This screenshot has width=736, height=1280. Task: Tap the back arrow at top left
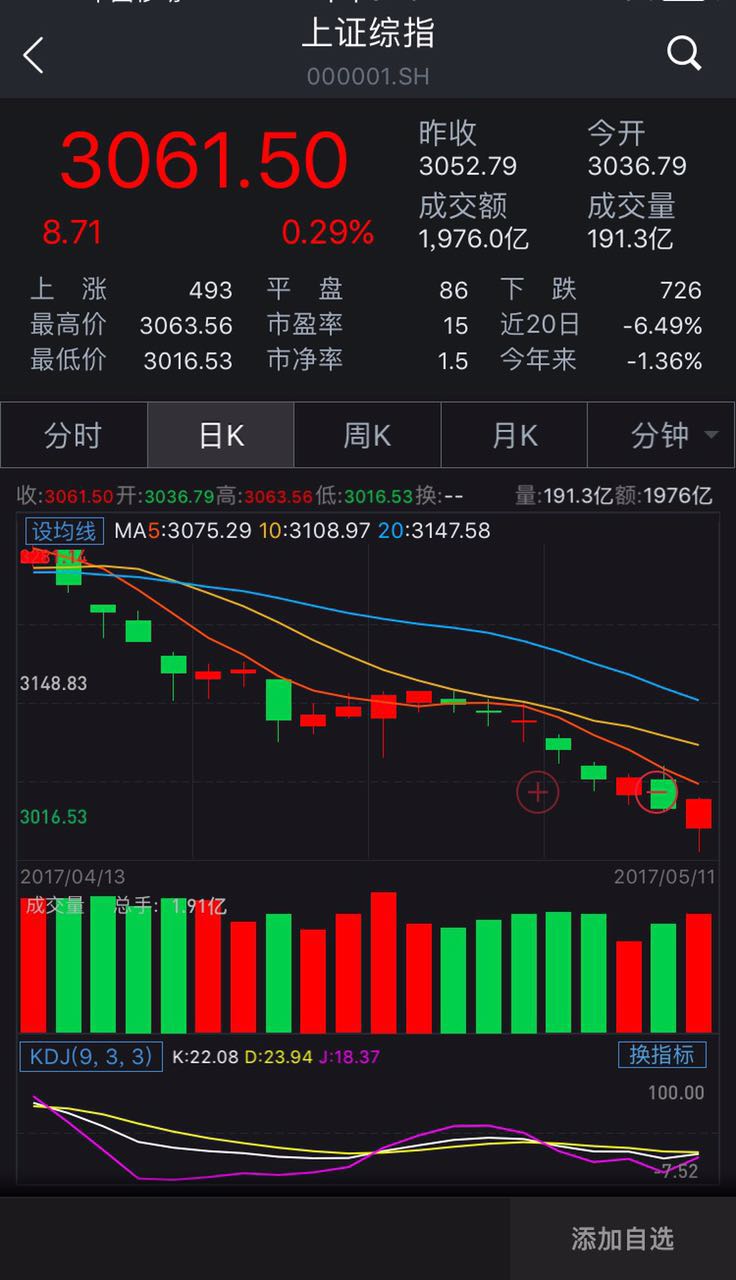tap(33, 55)
